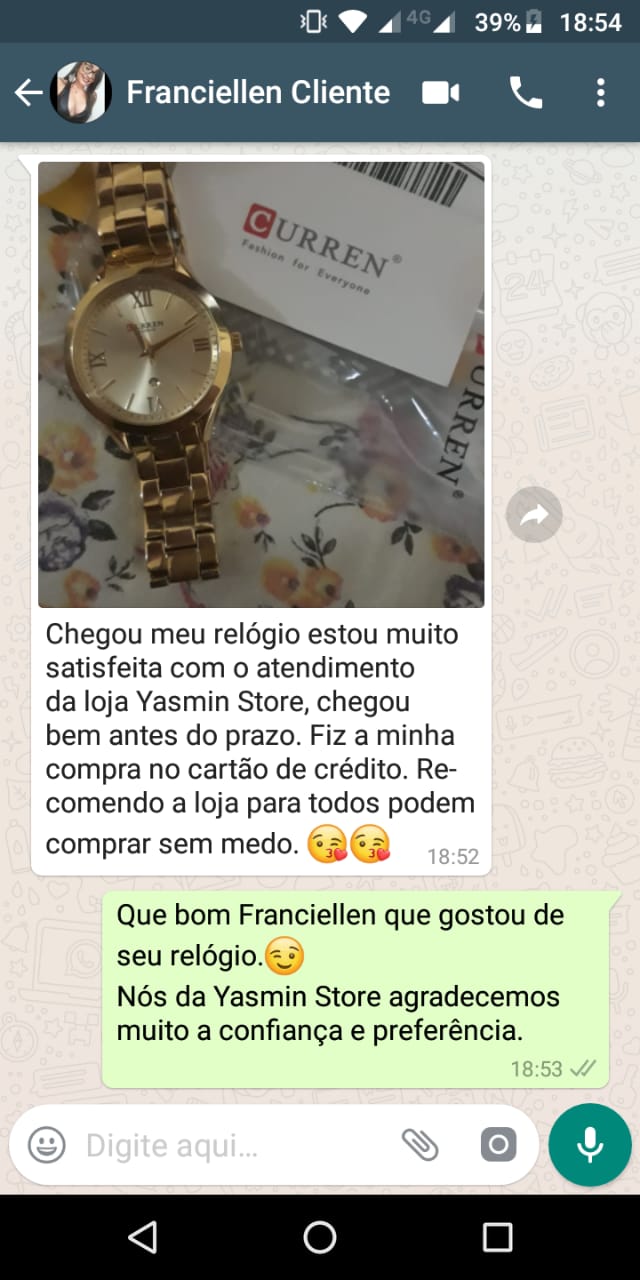This screenshot has height=1280, width=640.
Task: Tap the system home button
Action: coord(320,1237)
